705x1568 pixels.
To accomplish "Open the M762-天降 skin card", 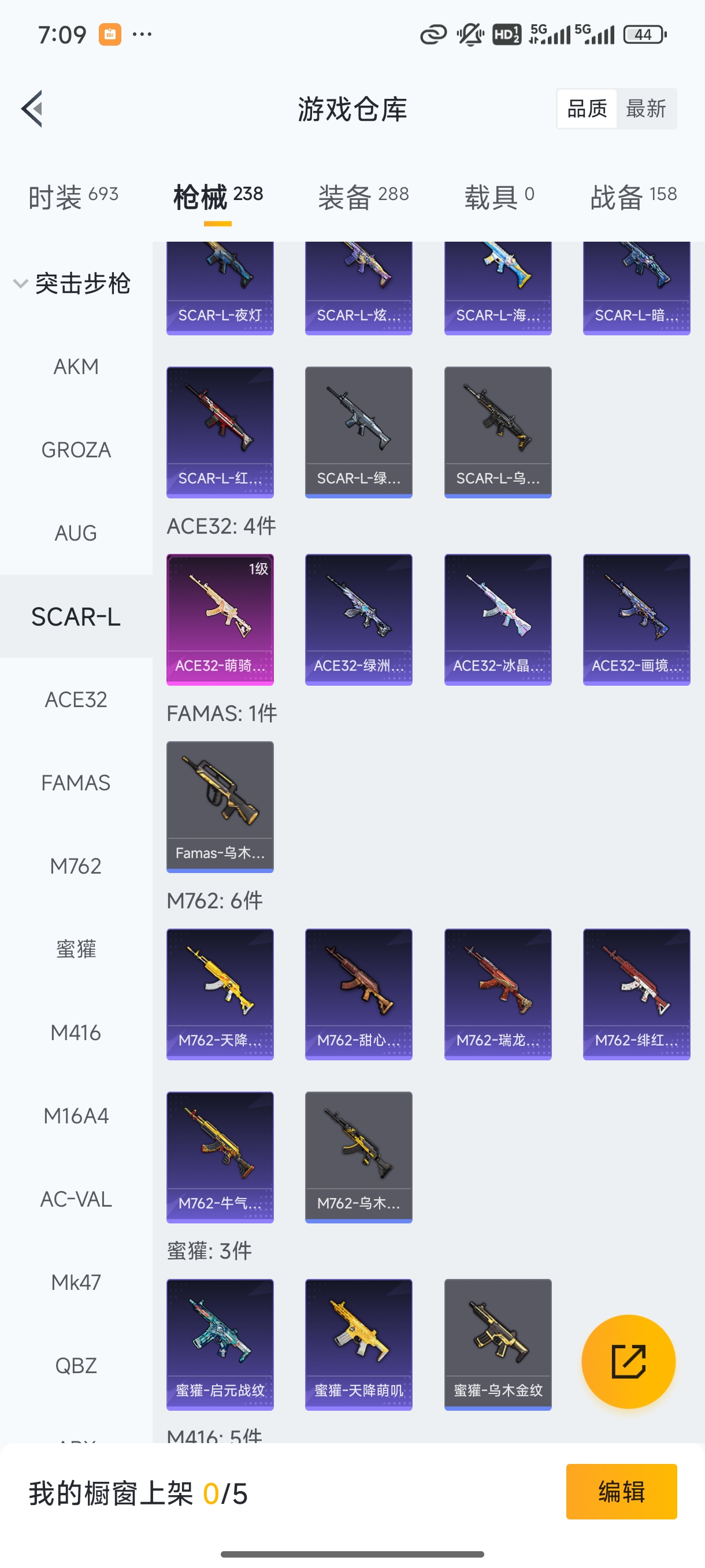I will pos(220,994).
